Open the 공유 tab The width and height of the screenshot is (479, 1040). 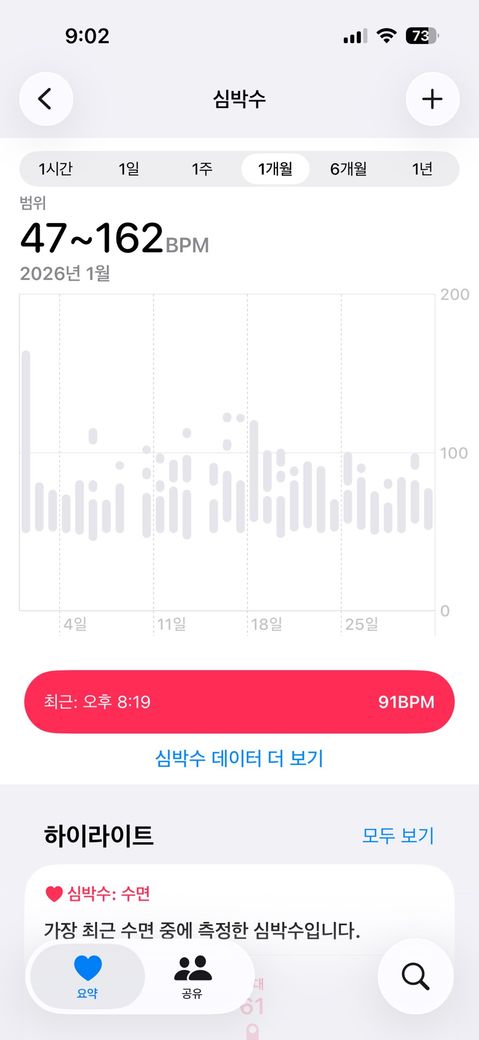tap(192, 976)
